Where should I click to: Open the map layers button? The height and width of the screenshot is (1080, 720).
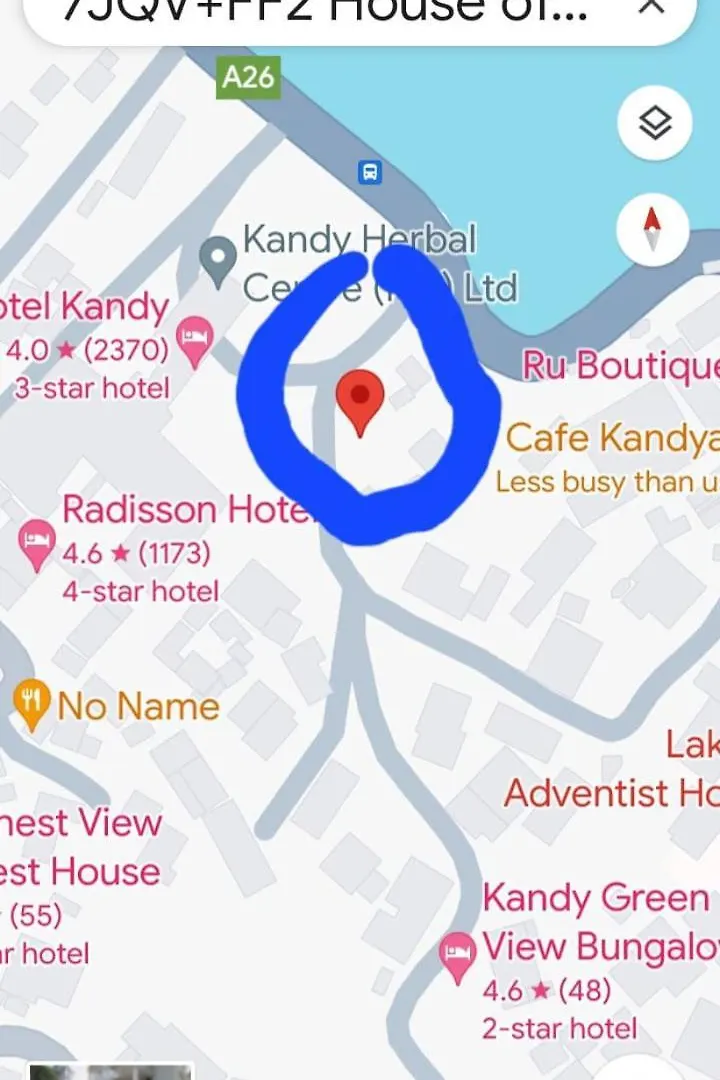(654, 124)
